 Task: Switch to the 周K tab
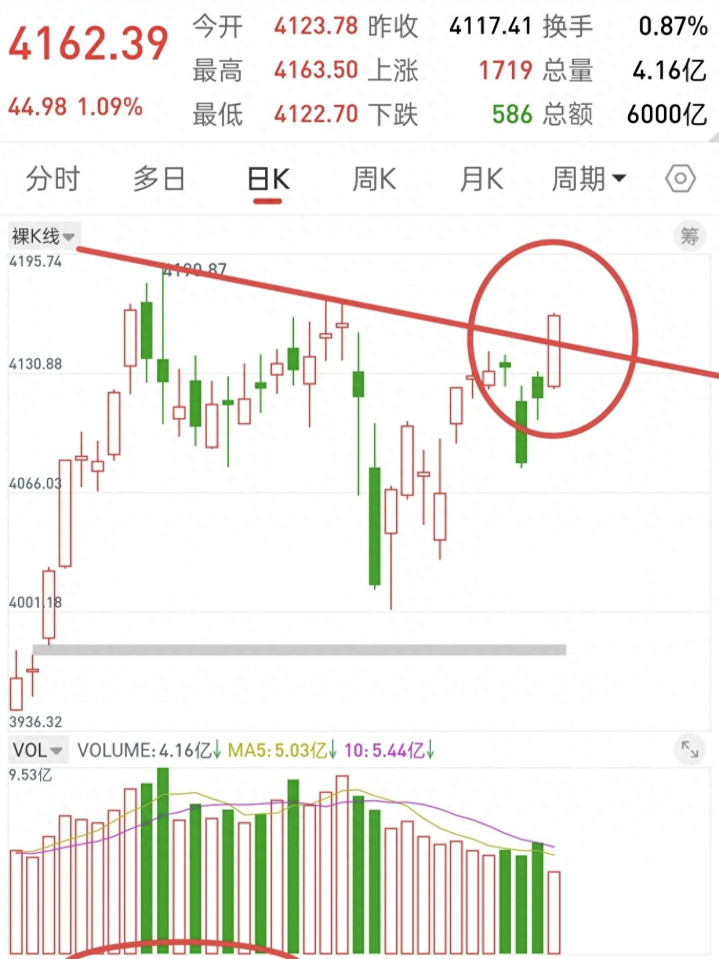374,179
